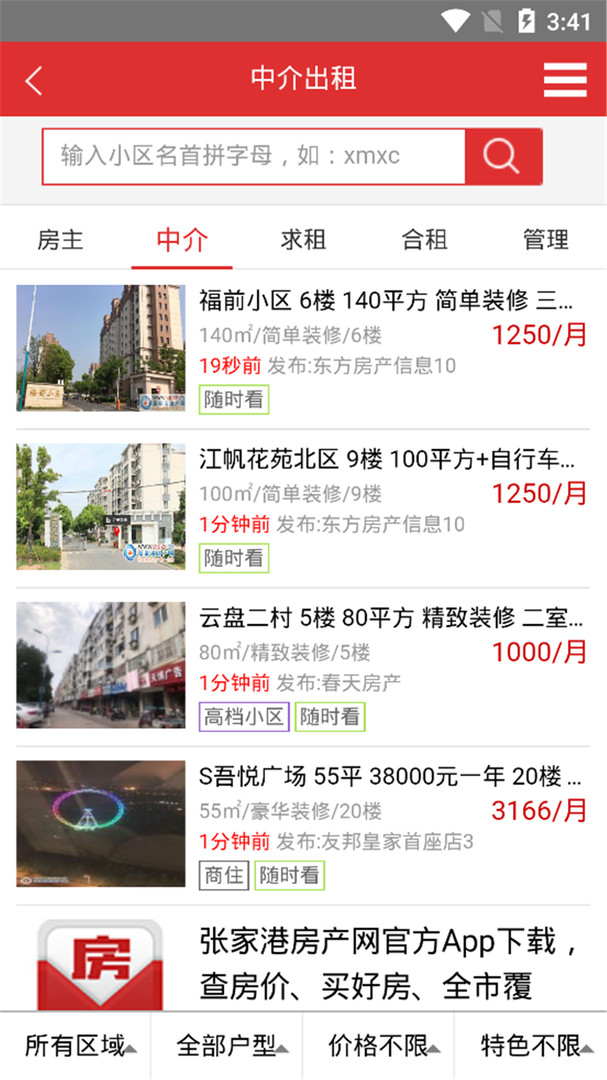Switch to the 求租 tab

click(x=303, y=240)
